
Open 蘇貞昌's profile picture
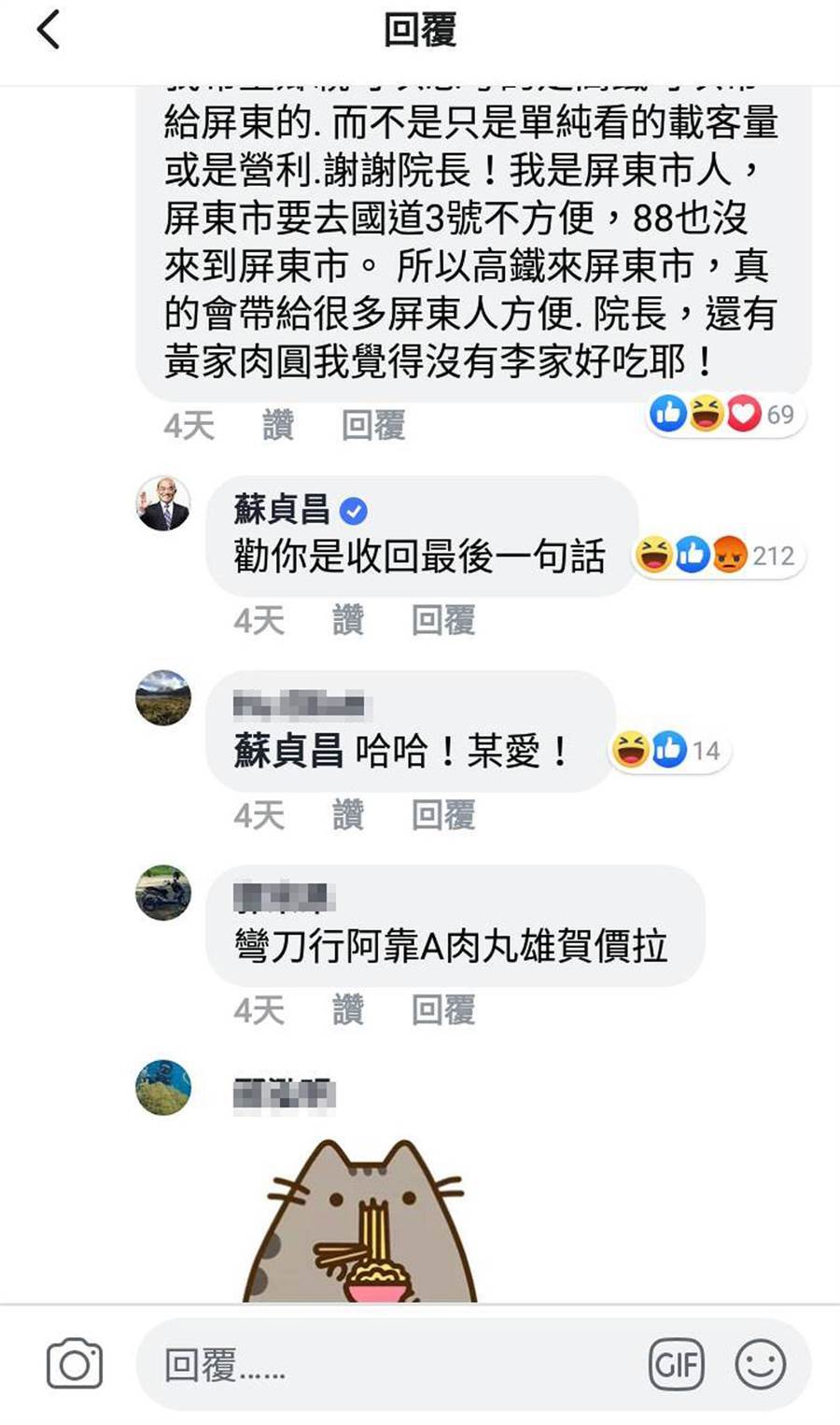pyautogui.click(x=163, y=503)
